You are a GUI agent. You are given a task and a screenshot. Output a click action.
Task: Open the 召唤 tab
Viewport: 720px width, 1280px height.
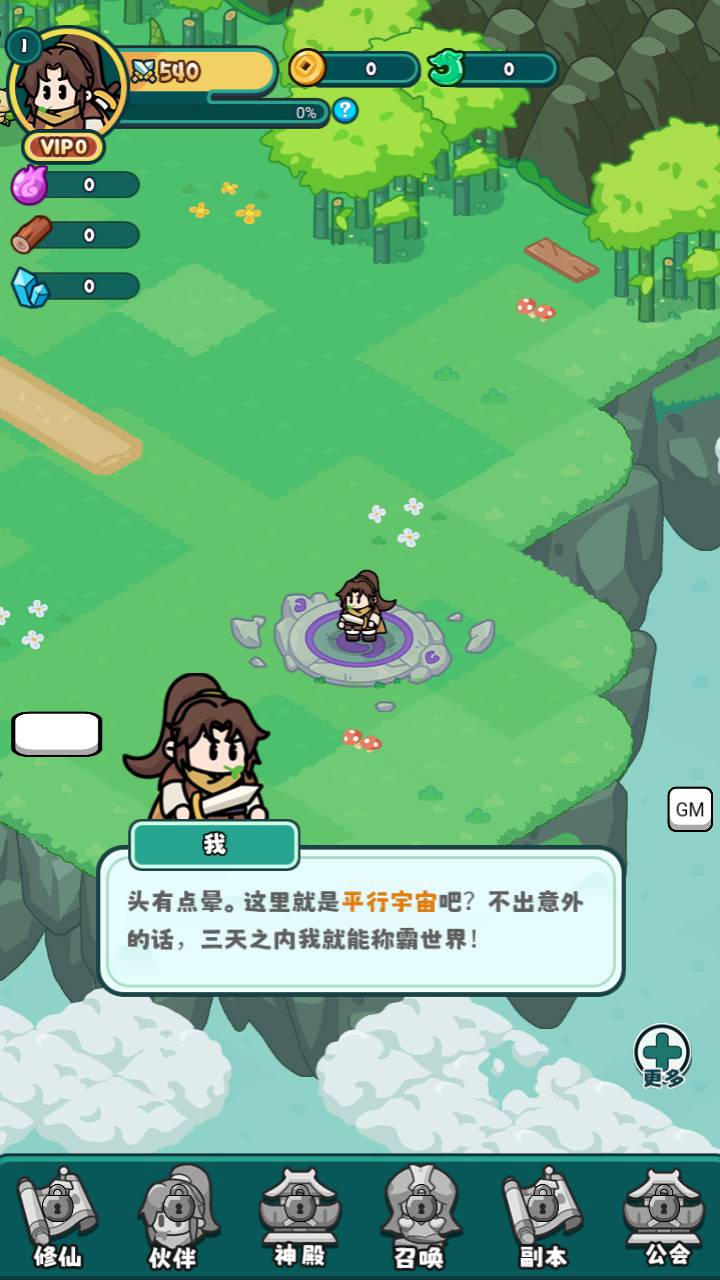coord(420,1218)
